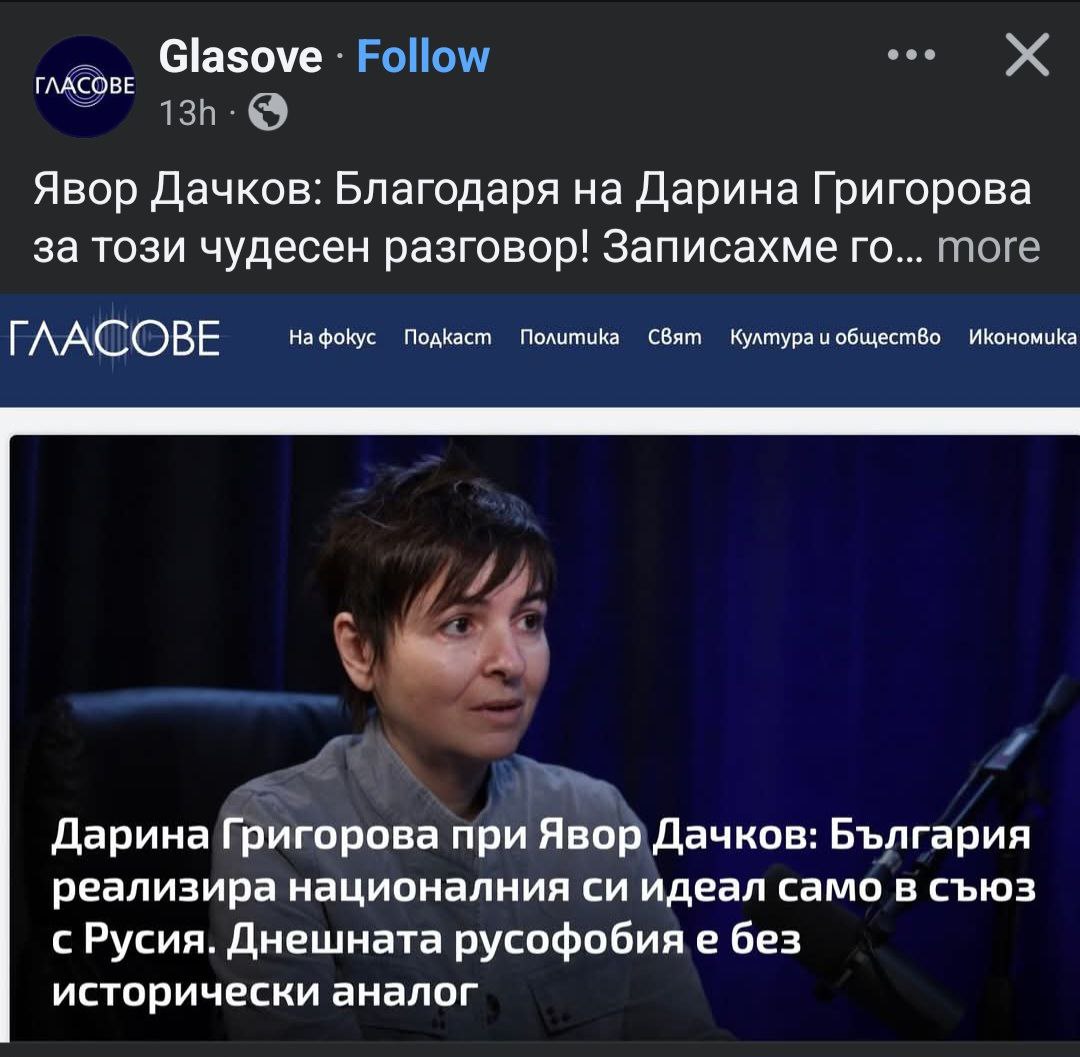
Task: Open the three-dot post options menu
Action: (x=911, y=56)
